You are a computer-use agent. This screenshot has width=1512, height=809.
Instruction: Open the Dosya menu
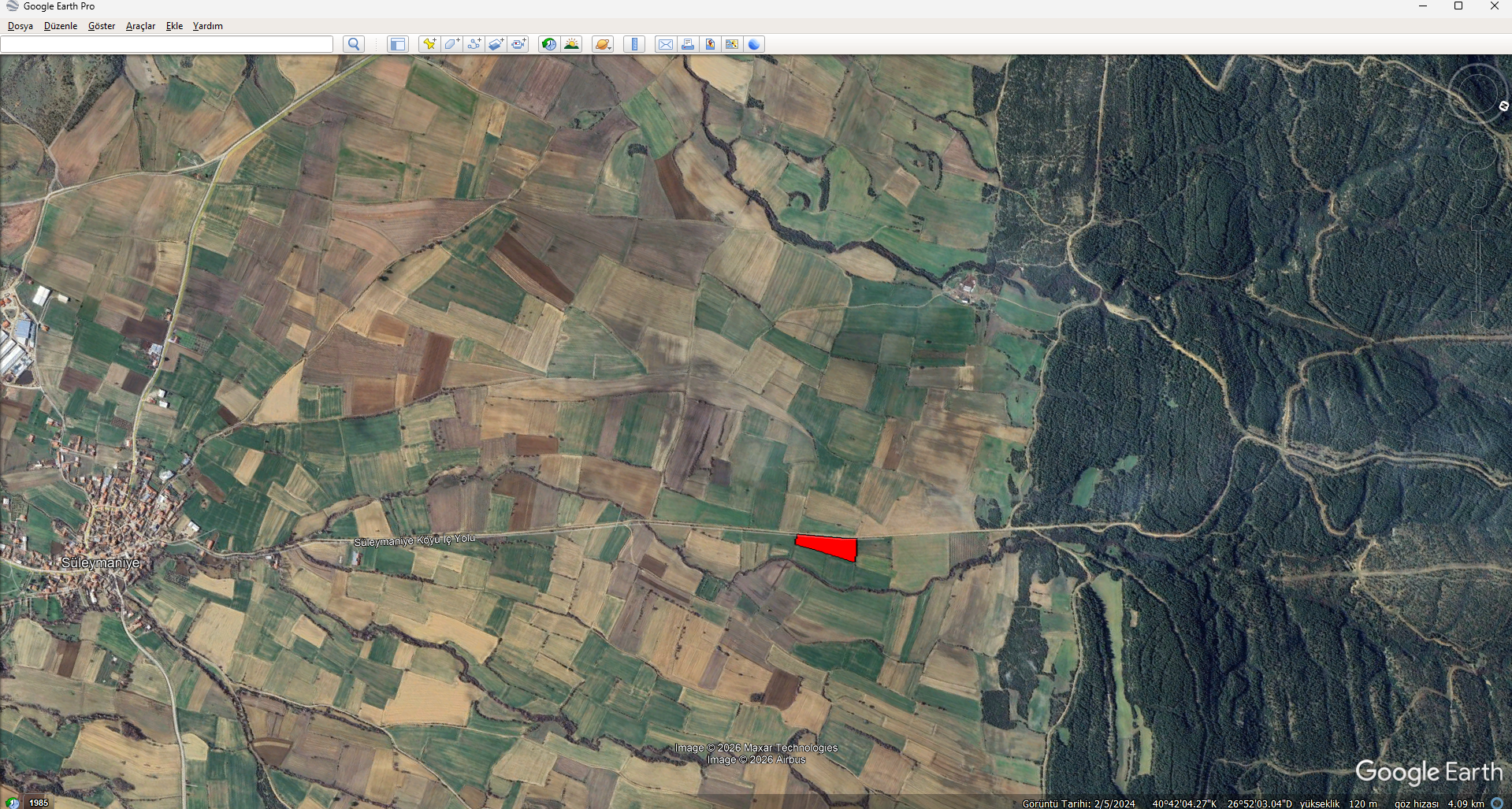[x=20, y=26]
